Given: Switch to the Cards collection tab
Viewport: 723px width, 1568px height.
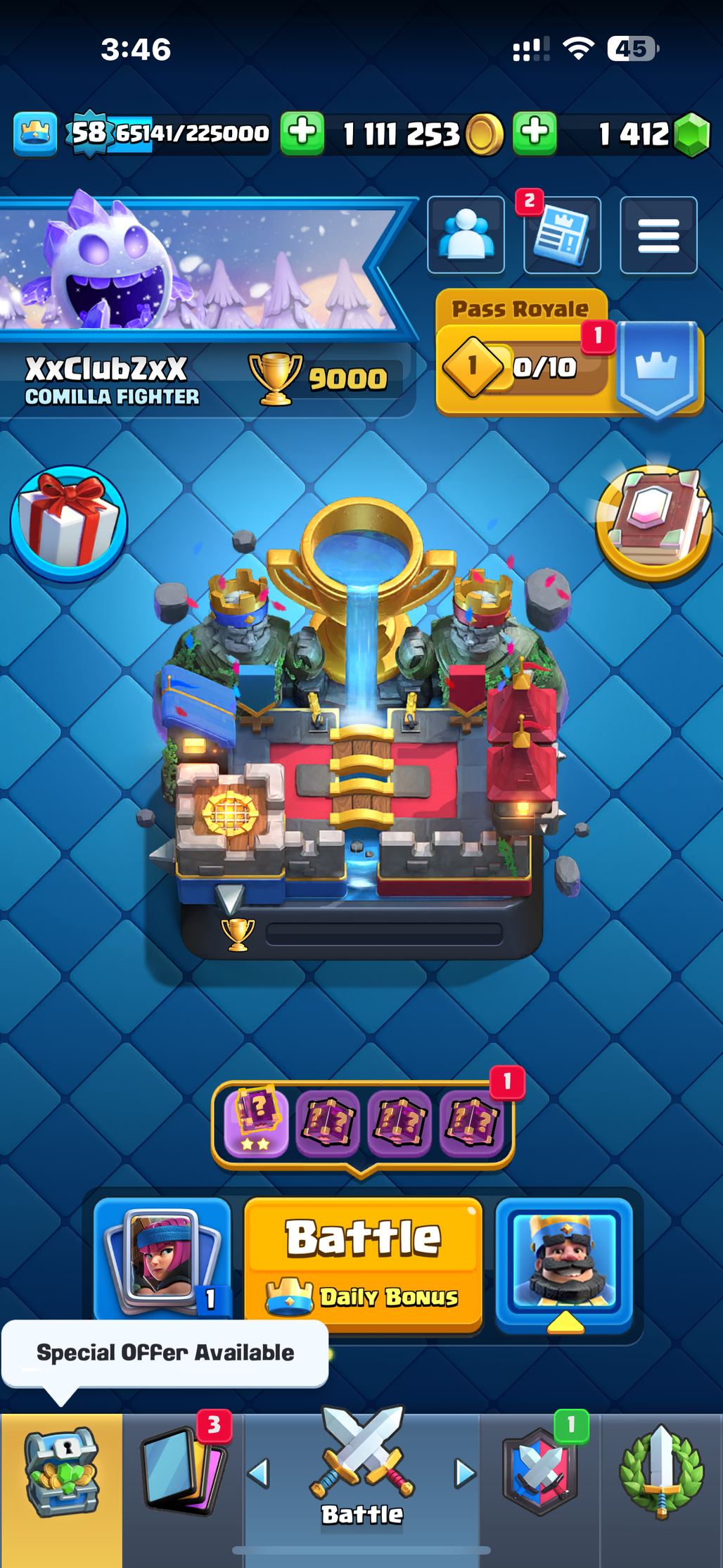Looking at the screenshot, I should (x=183, y=1472).
